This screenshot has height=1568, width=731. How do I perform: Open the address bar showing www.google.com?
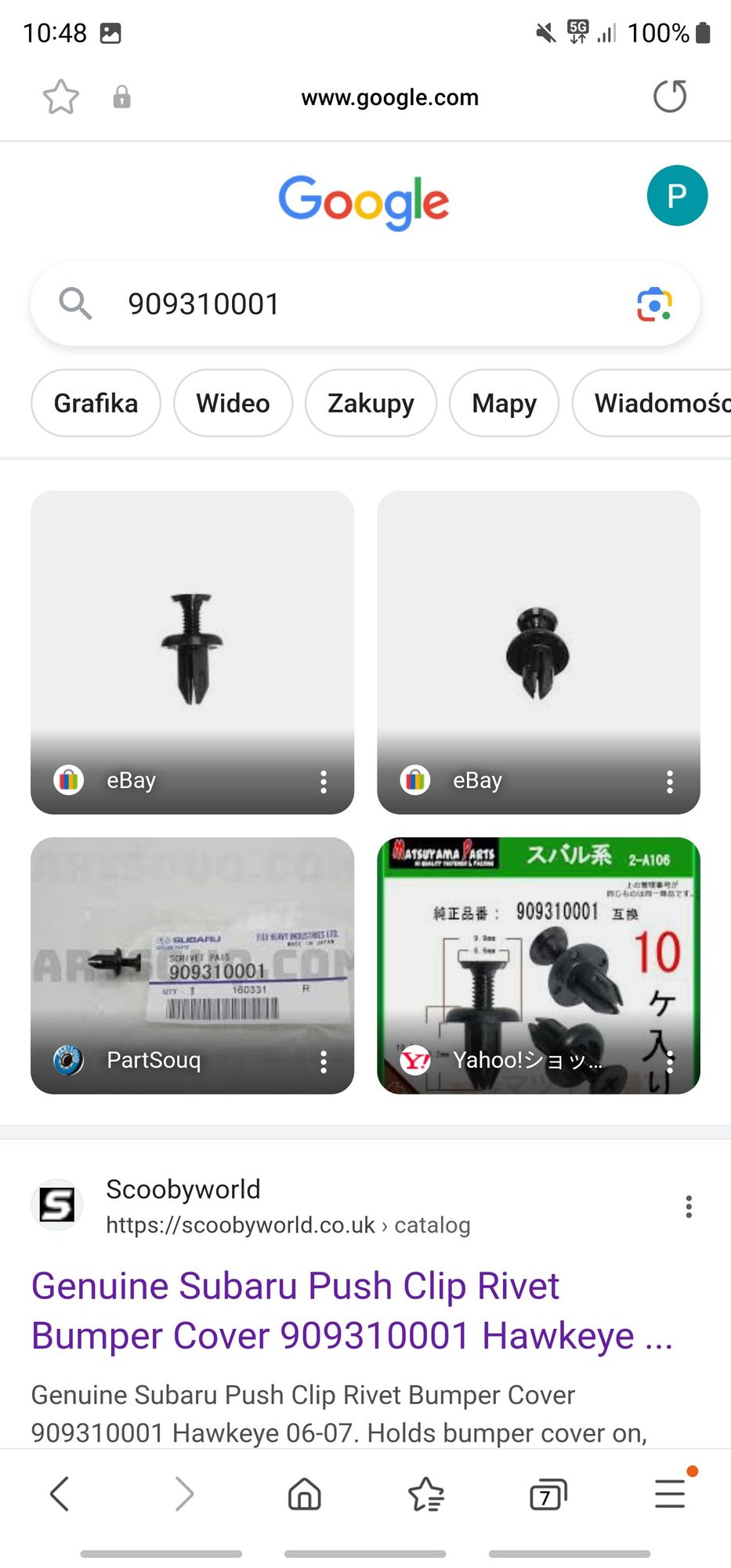click(389, 97)
